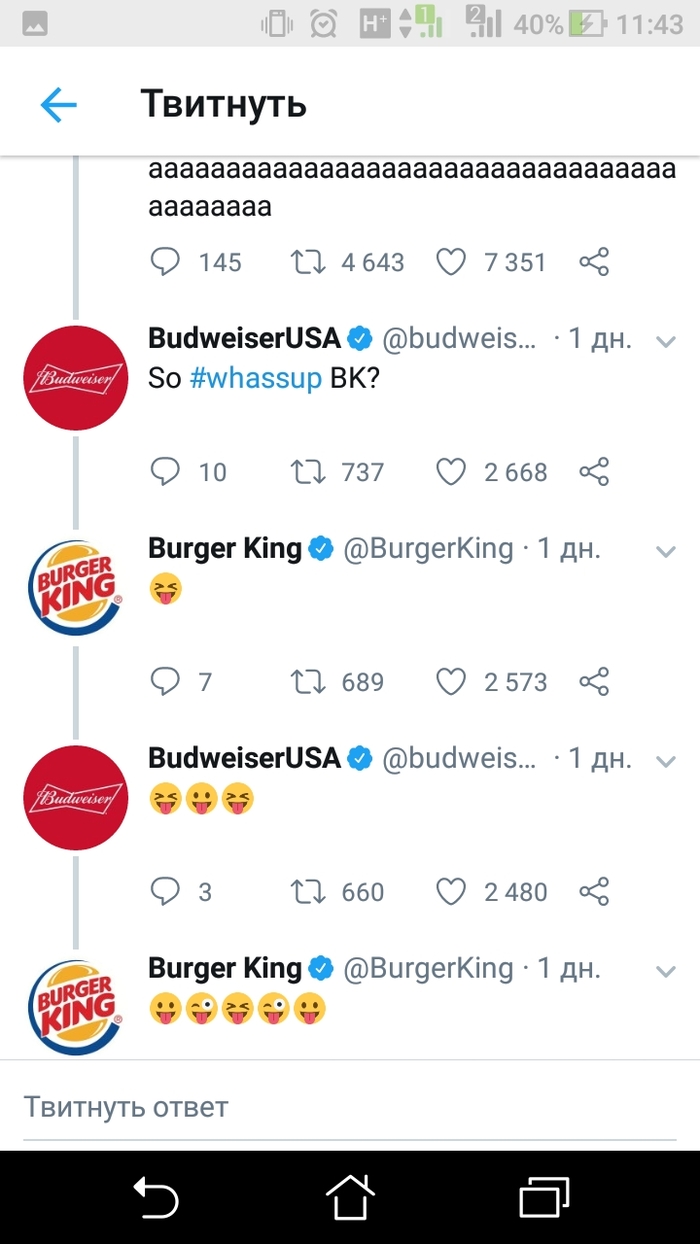Reply to Budweiser's 'So #whassup BK?' tweet
The height and width of the screenshot is (1244, 700).
pyautogui.click(x=164, y=472)
